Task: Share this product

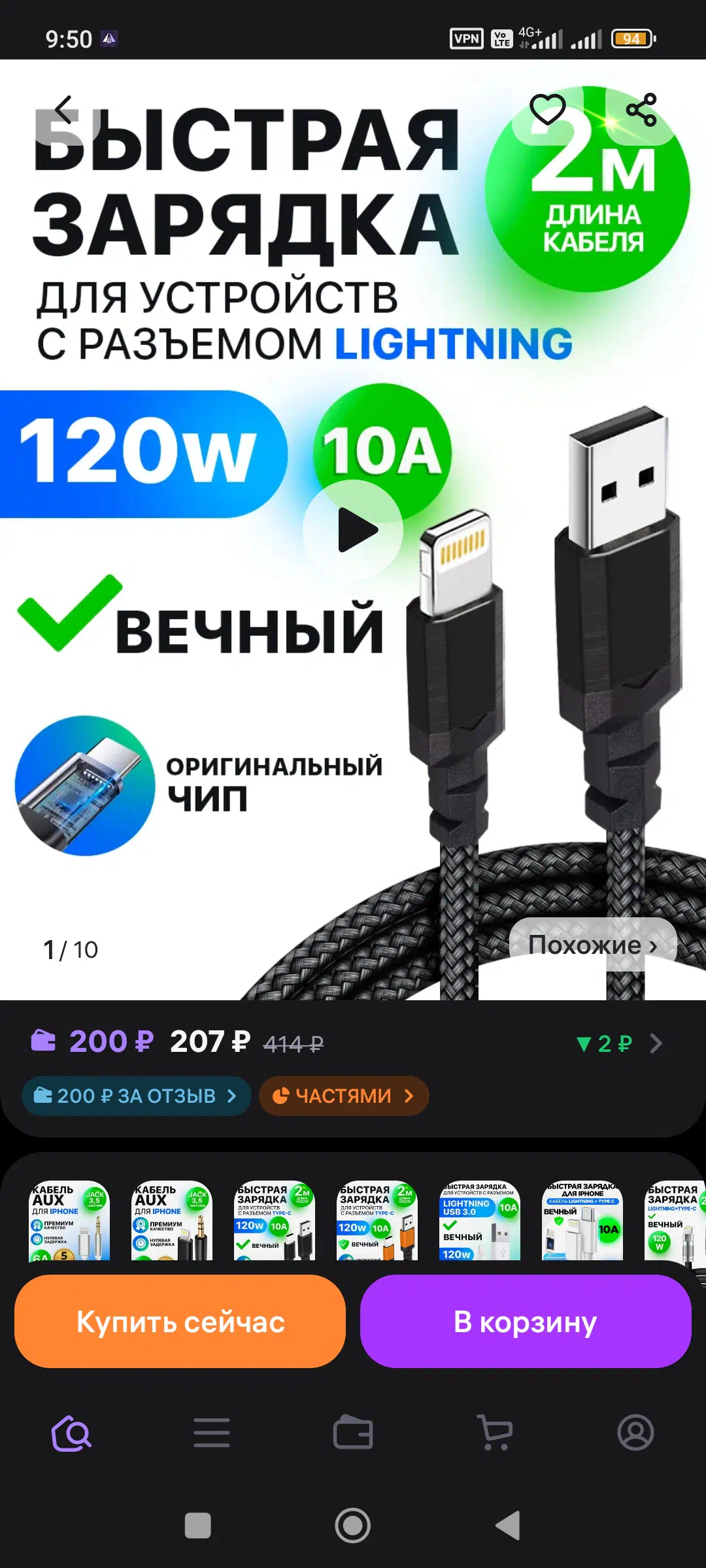Action: point(641,110)
